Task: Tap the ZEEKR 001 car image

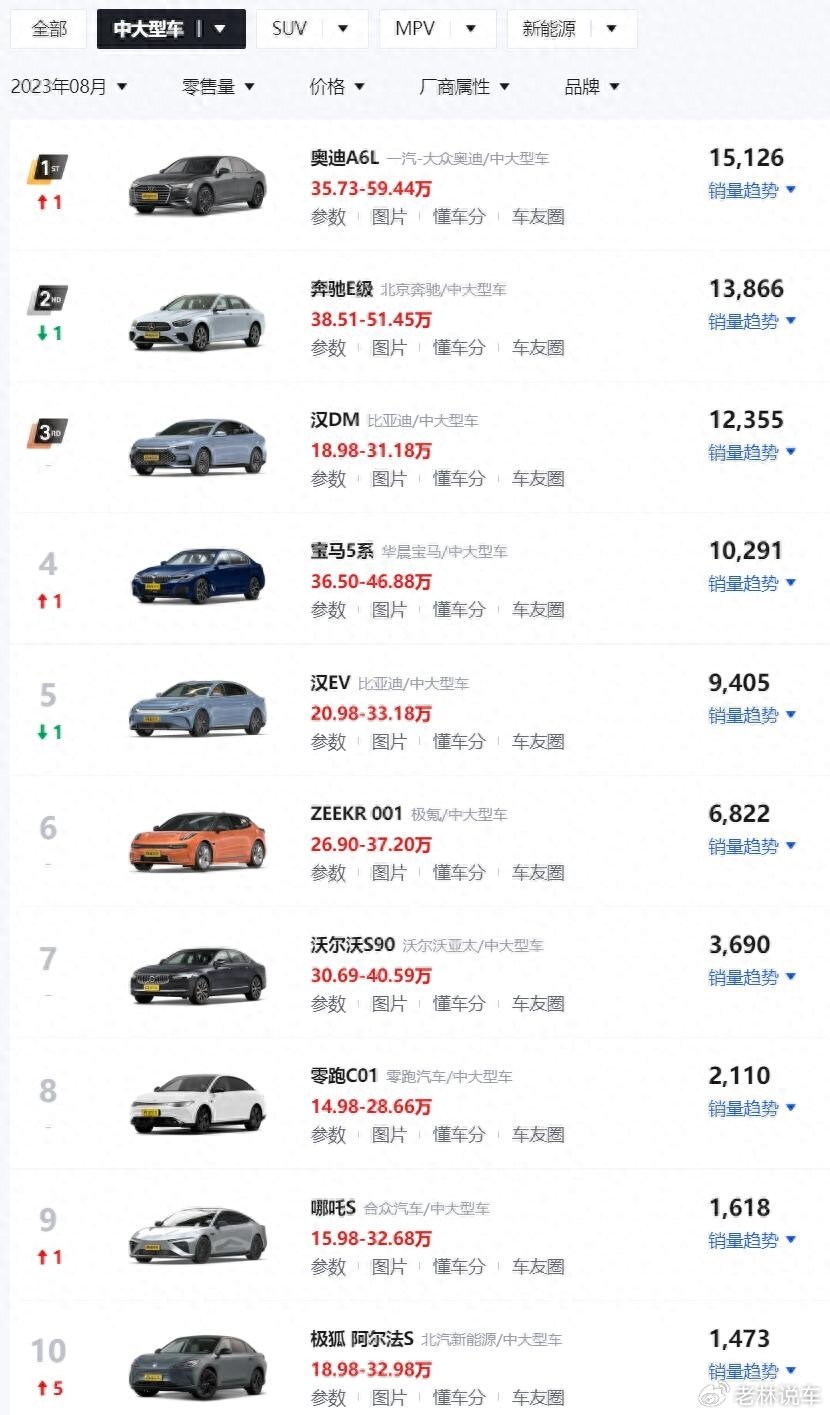Action: tap(198, 840)
